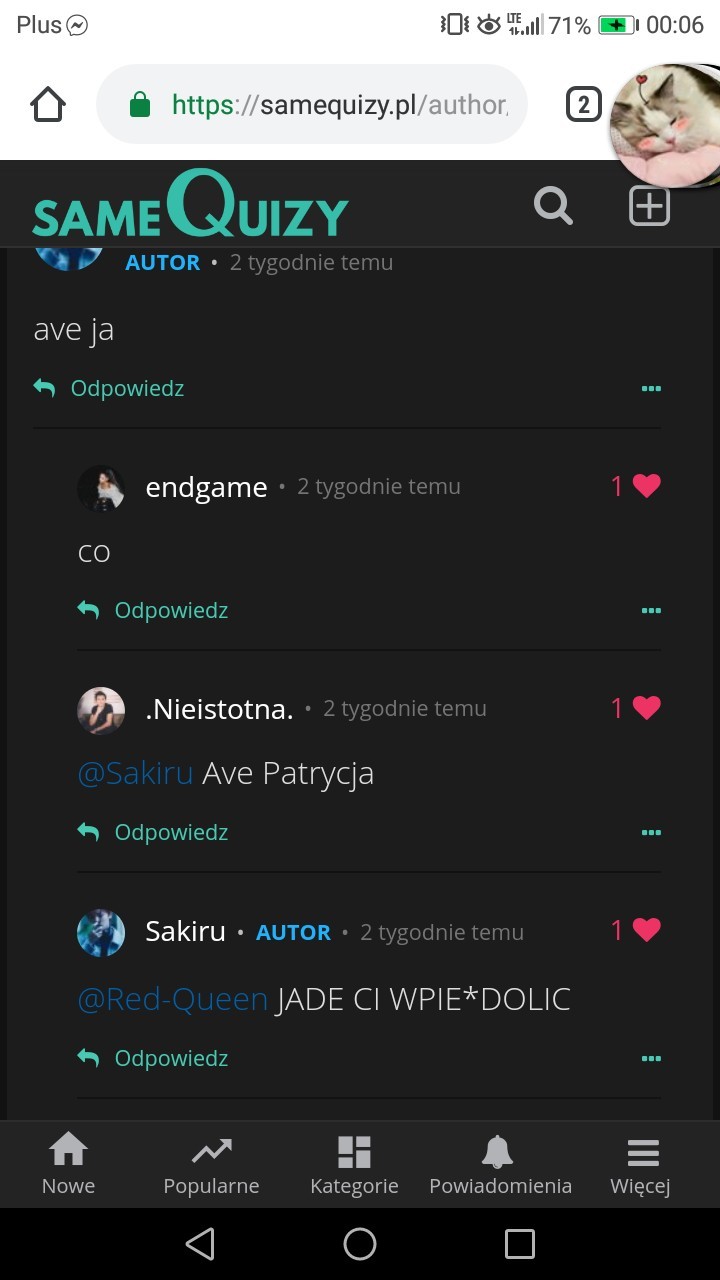
Task: Like .Nieistotna.'s comment
Action: [x=646, y=708]
